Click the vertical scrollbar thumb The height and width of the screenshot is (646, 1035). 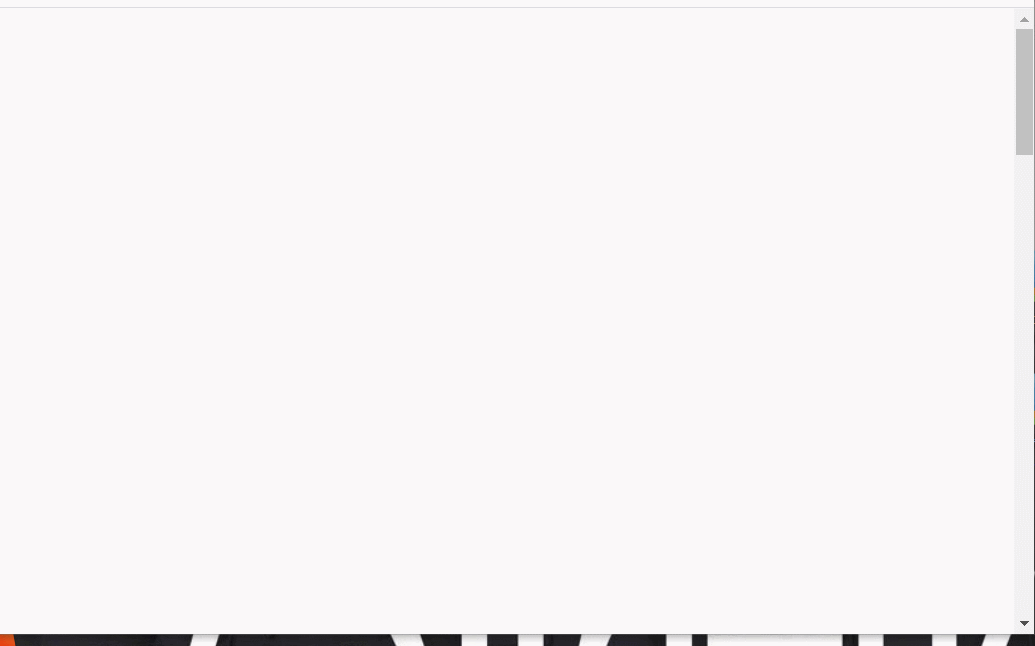(1024, 92)
